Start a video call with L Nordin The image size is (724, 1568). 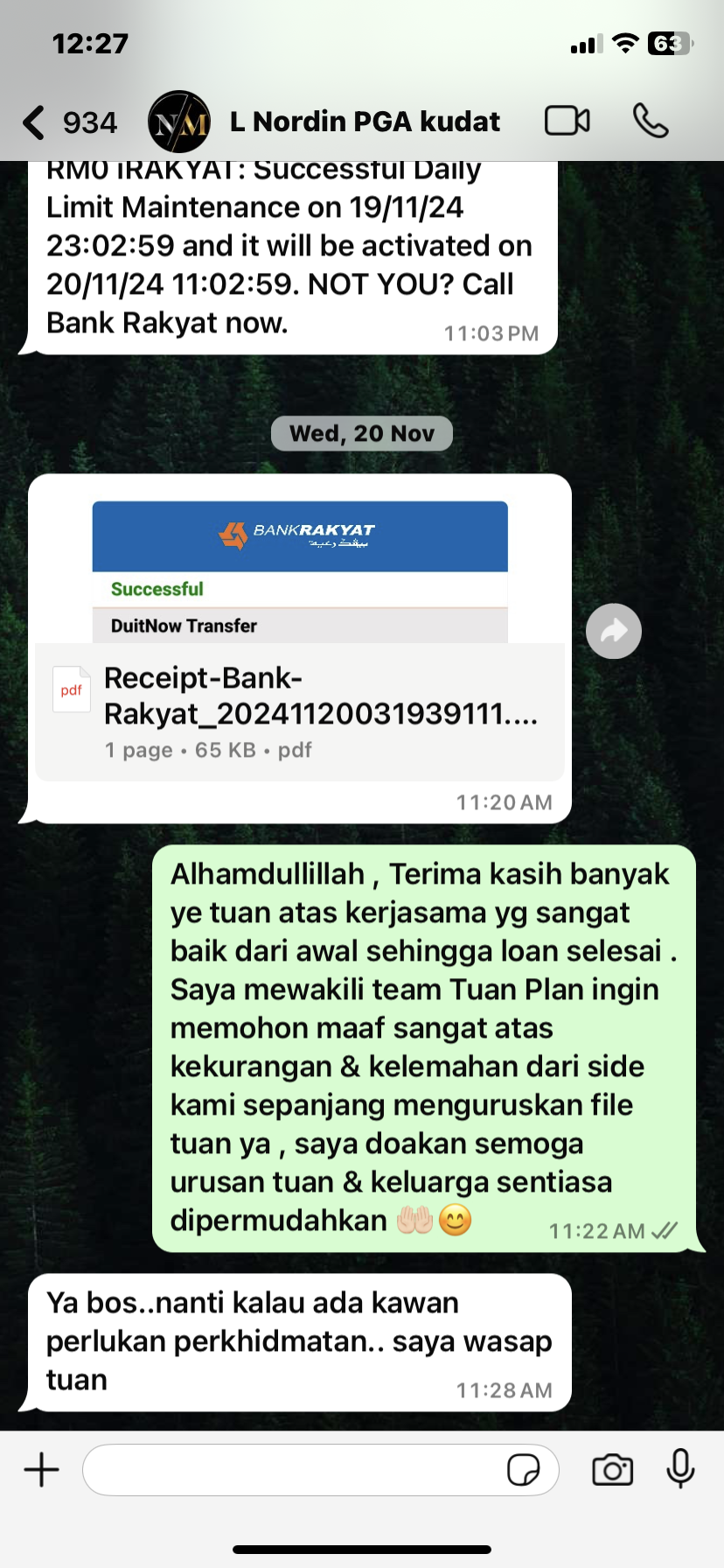(567, 121)
